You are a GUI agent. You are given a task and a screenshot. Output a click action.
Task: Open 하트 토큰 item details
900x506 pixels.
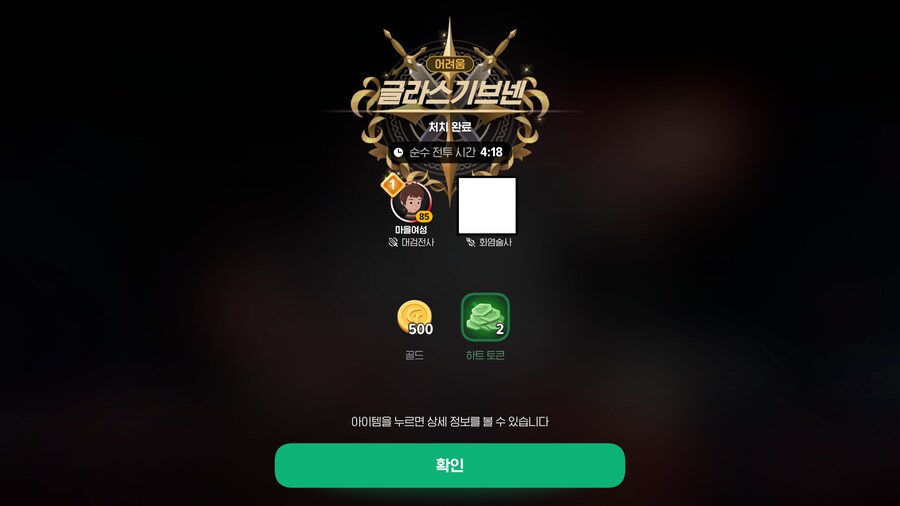485,317
